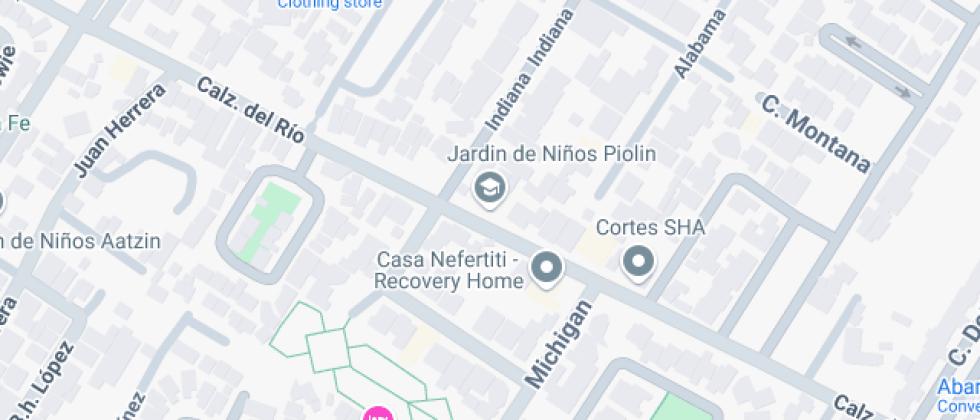Open the pink shopping marker

pos(378,414)
